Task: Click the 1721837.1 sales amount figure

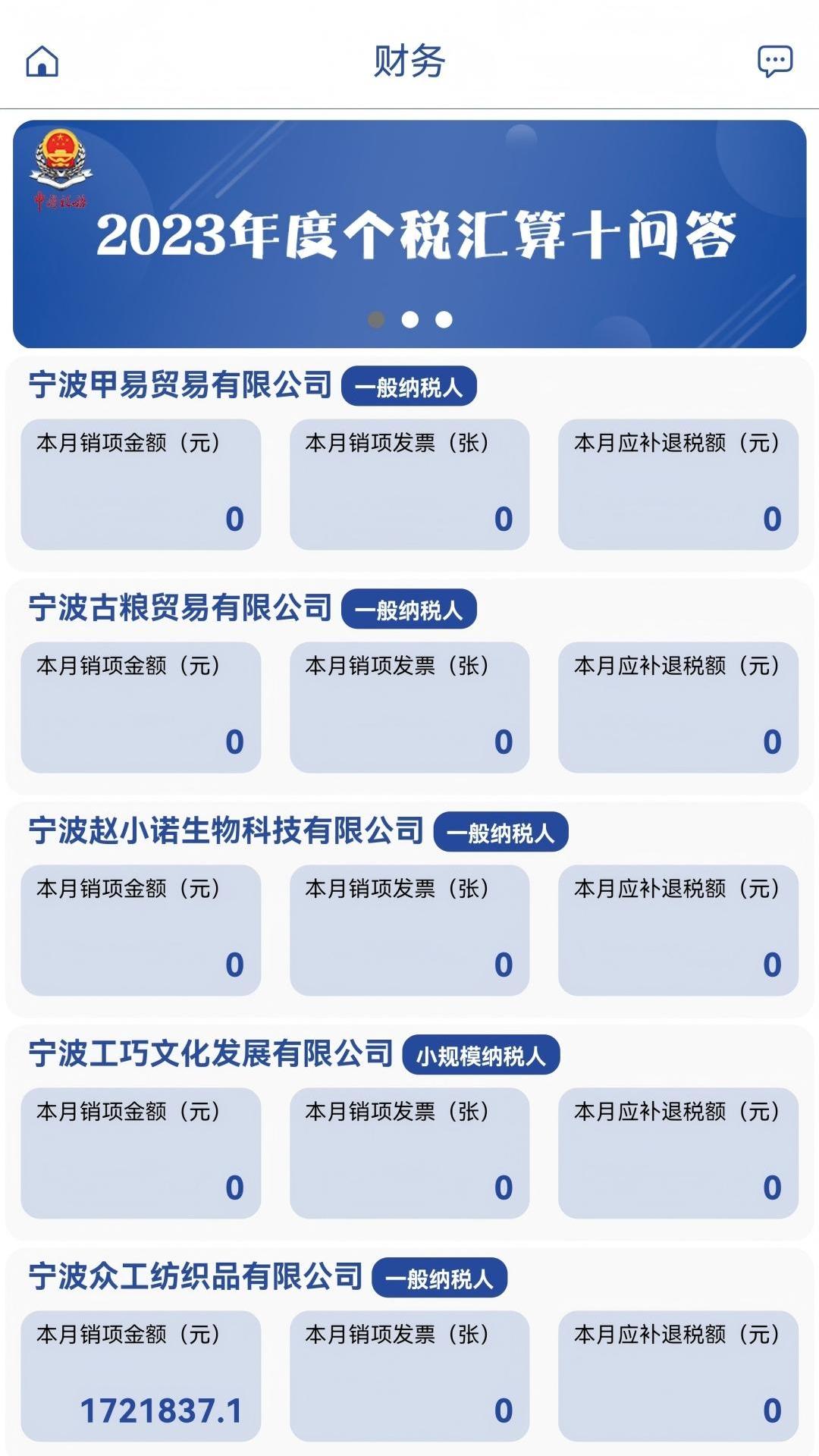Action: 163,1410
